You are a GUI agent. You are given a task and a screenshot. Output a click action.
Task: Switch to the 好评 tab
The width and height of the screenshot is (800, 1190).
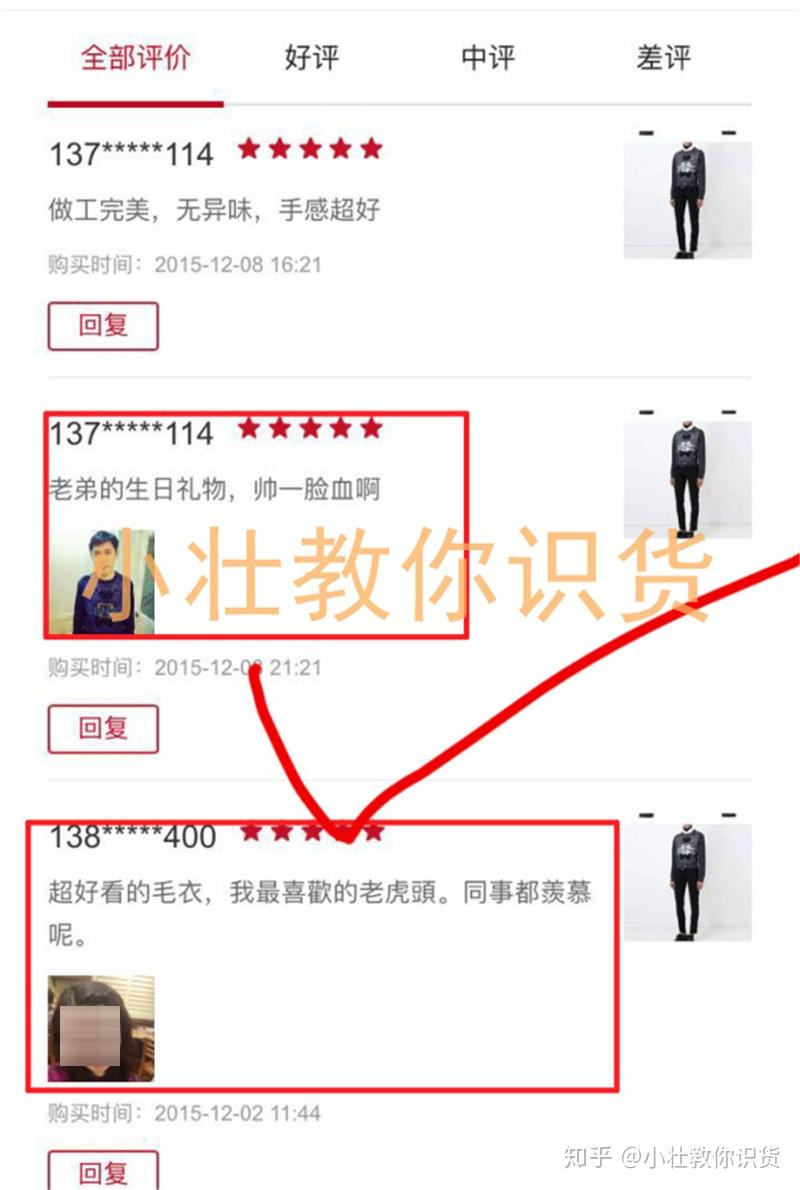point(312,58)
